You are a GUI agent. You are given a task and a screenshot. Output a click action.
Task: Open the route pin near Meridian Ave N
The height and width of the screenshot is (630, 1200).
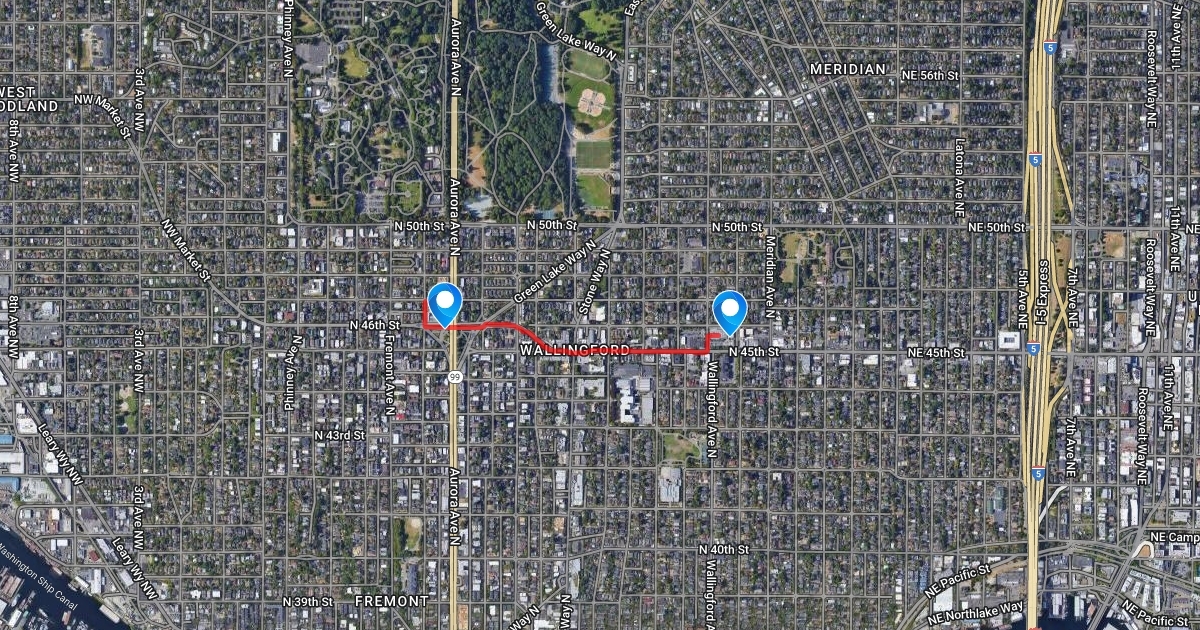(x=730, y=309)
